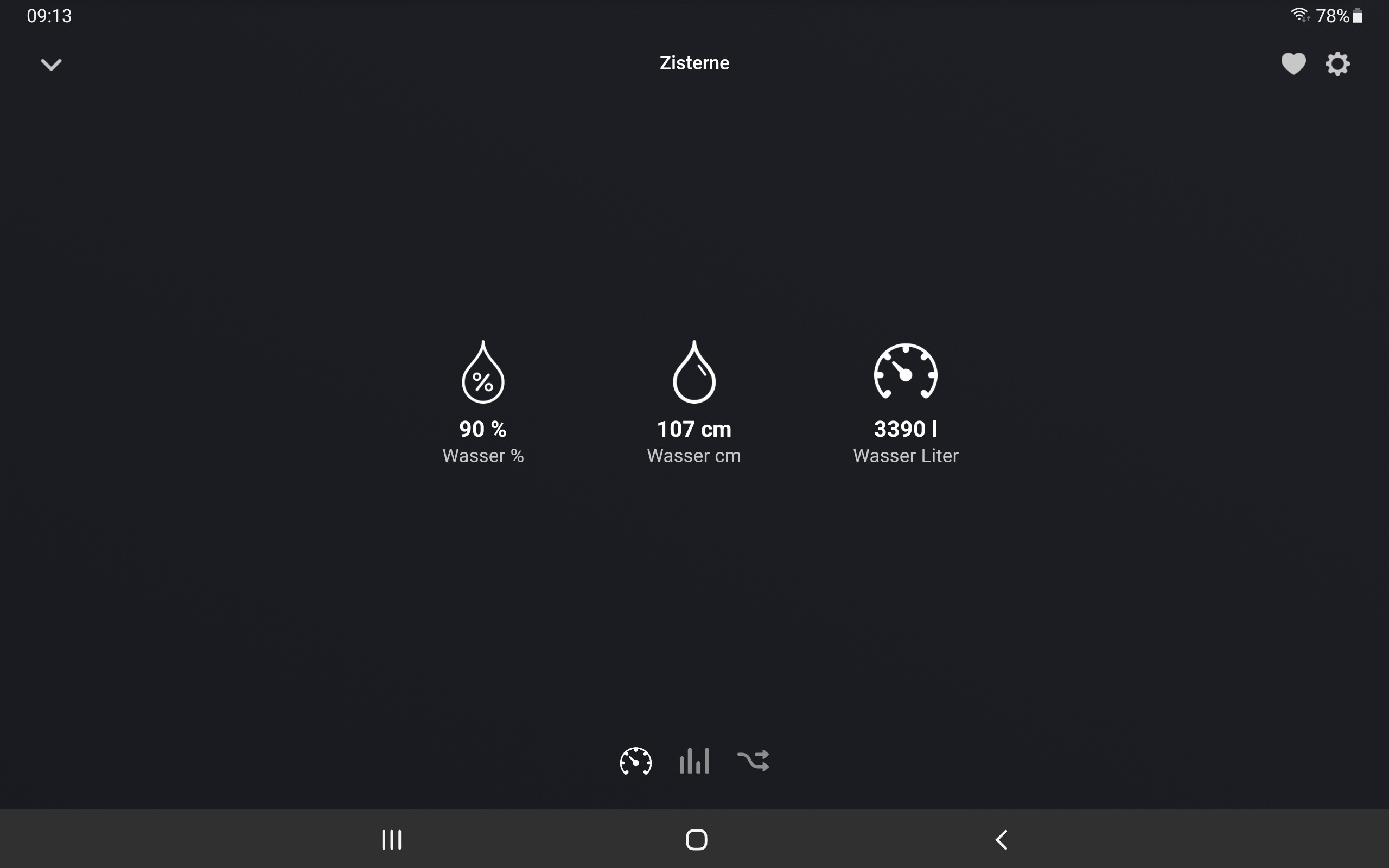The width and height of the screenshot is (1389, 868).
Task: Go back using the system back button
Action: click(x=1001, y=840)
